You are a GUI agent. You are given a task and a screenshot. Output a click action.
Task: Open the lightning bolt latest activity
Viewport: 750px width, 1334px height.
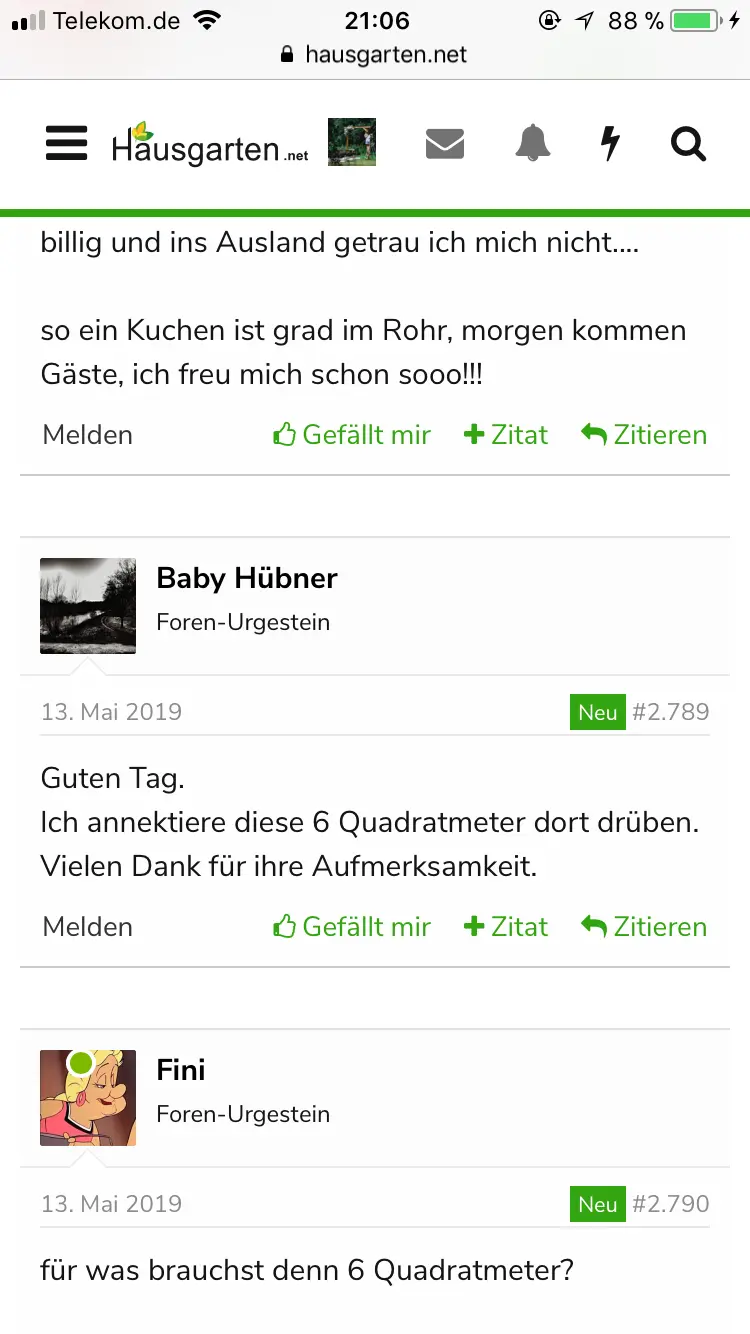[610, 144]
